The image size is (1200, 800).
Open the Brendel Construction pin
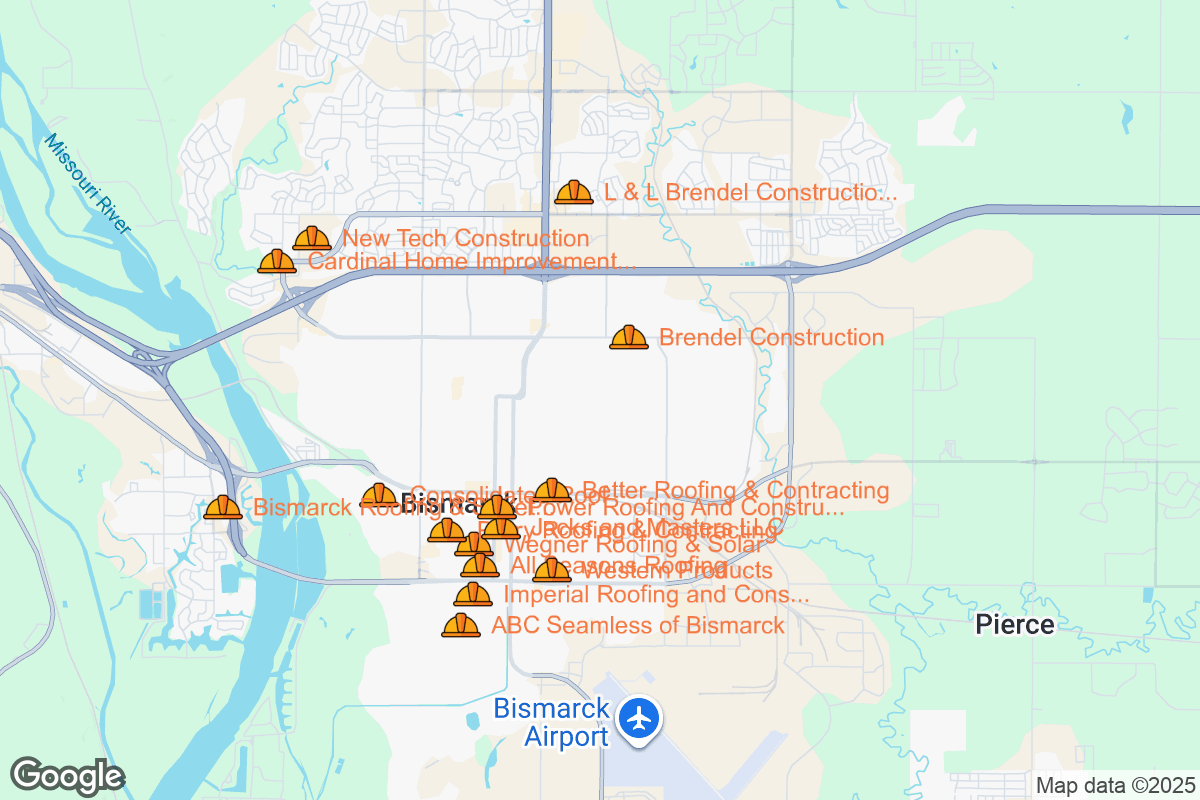click(629, 338)
